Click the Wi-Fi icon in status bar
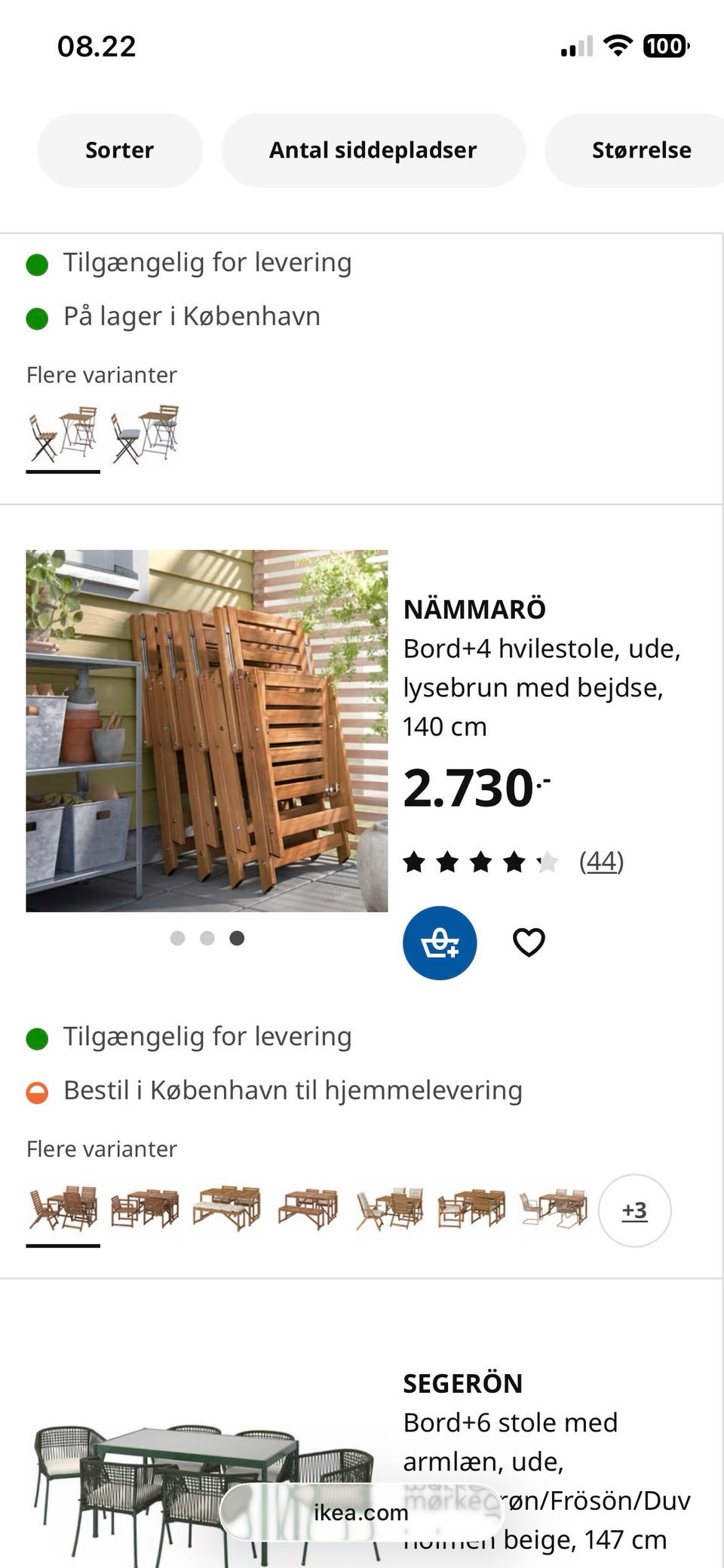The image size is (724, 1568). click(x=618, y=45)
